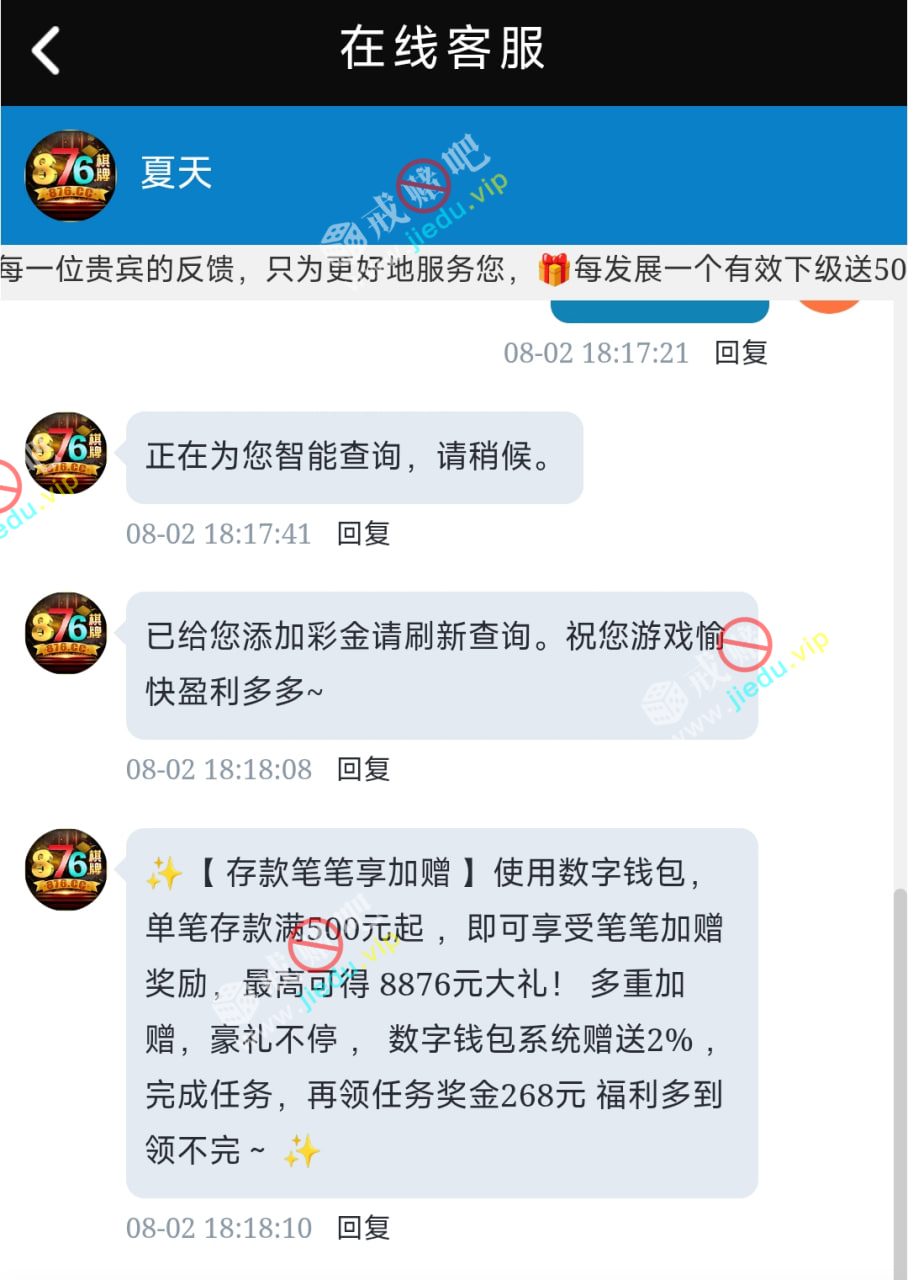Reply to the 正在为您智能查询 message
Viewport: 908px width, 1280px height.
coord(363,533)
